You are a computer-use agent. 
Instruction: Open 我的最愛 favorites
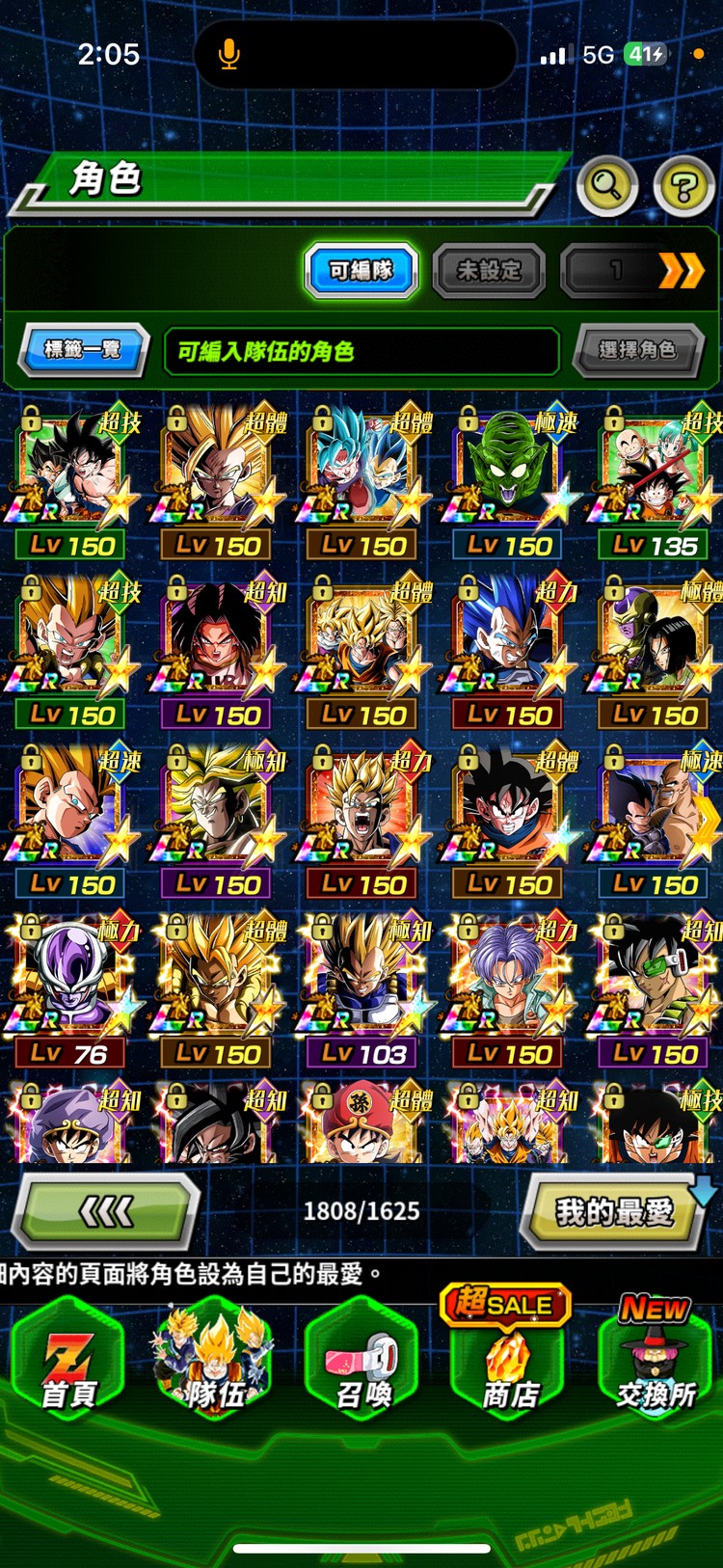click(614, 1211)
